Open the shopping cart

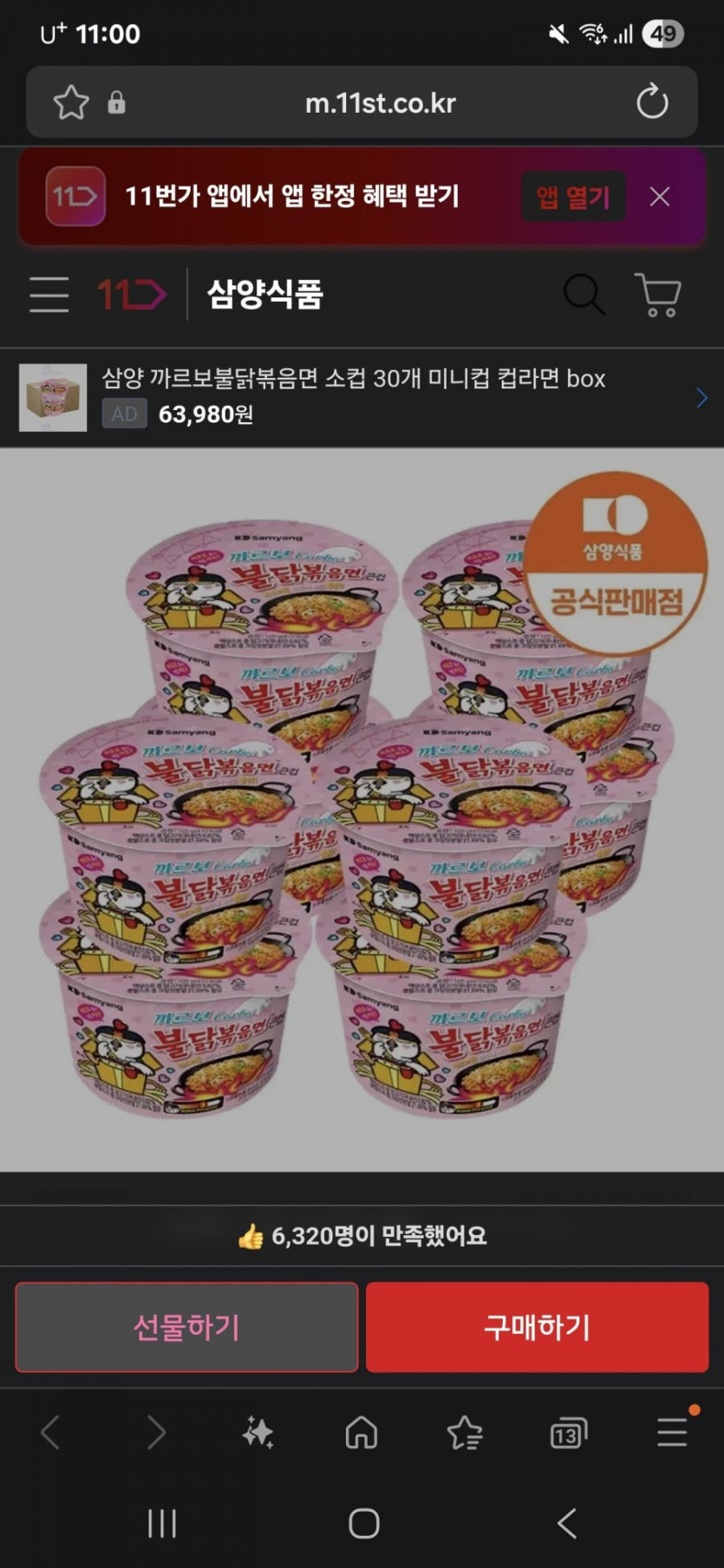click(658, 295)
